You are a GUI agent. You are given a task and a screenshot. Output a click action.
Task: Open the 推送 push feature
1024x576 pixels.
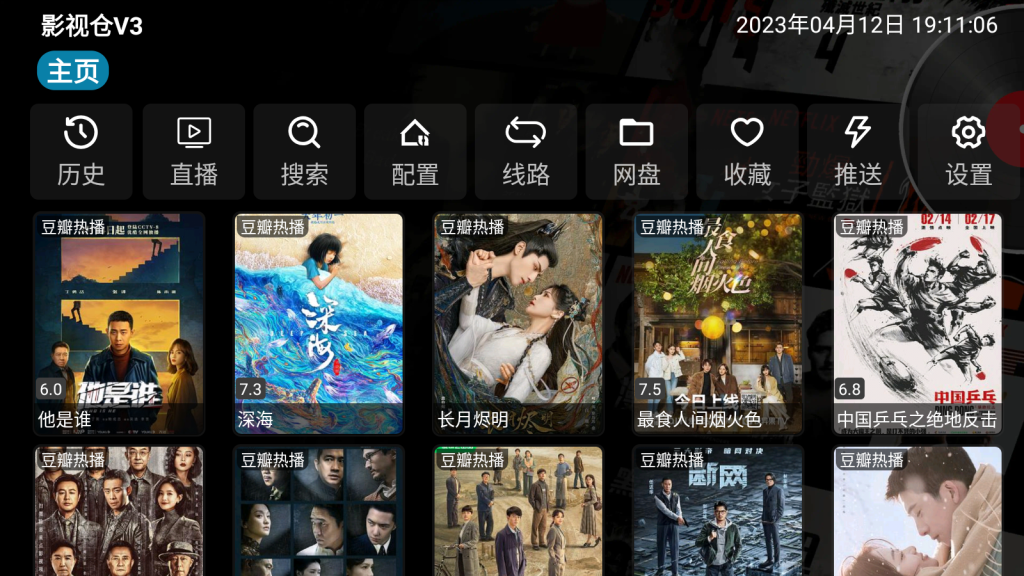pos(858,151)
